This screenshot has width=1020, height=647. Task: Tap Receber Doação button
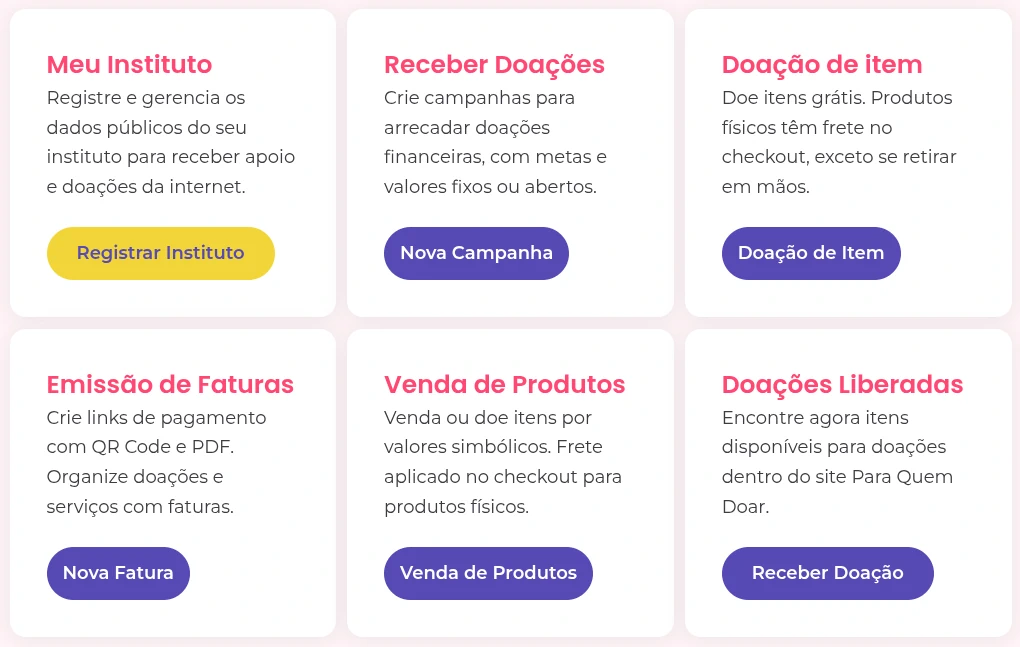(827, 573)
